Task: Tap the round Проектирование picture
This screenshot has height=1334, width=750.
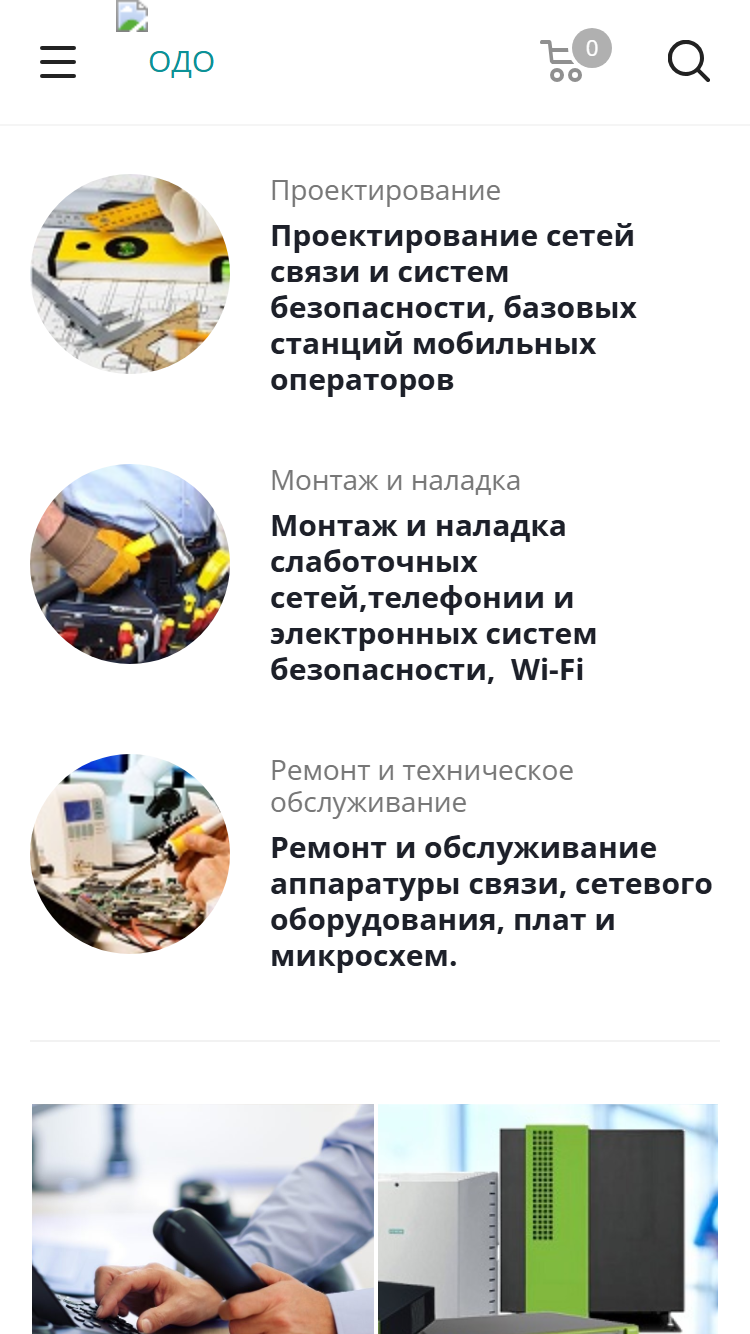Action: [130, 274]
